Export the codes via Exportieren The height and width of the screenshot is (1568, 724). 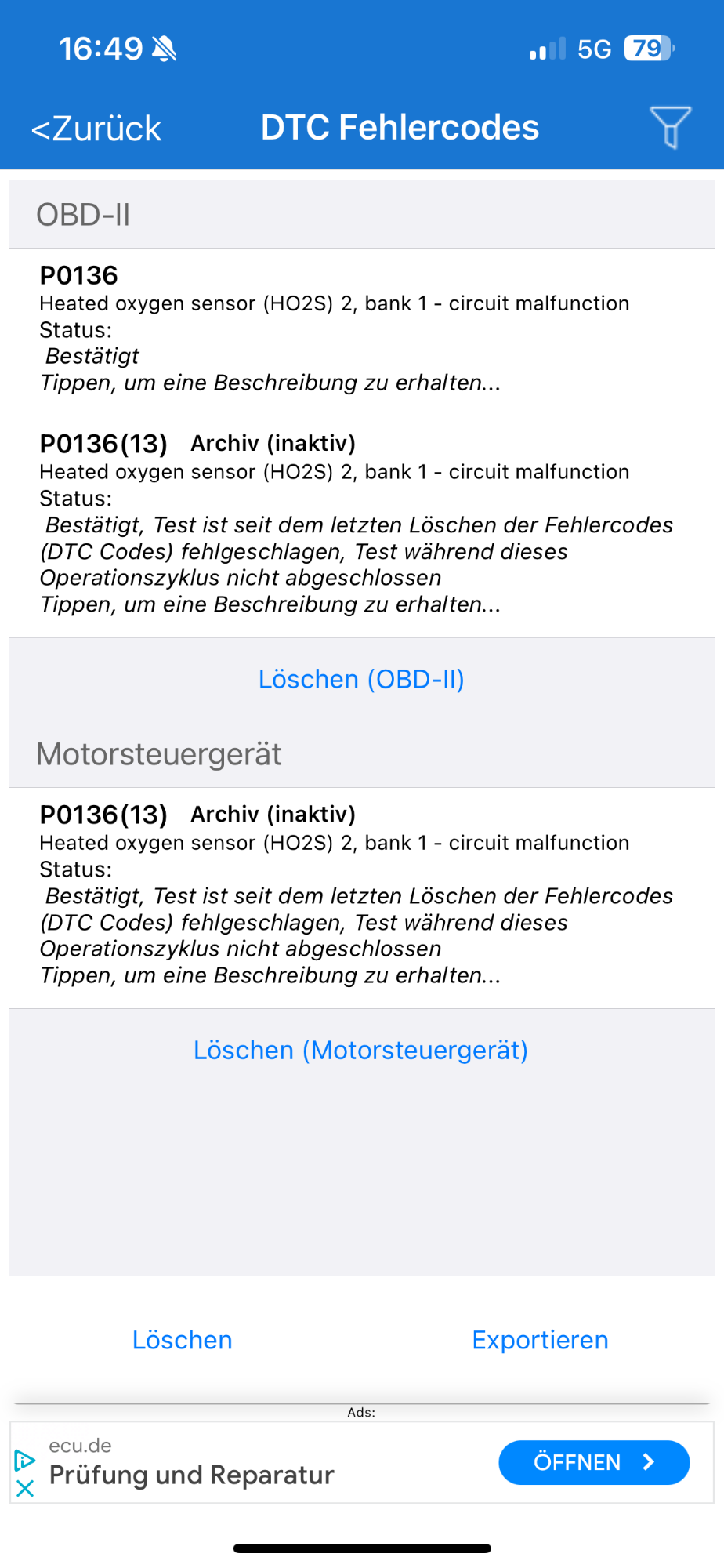(540, 1340)
